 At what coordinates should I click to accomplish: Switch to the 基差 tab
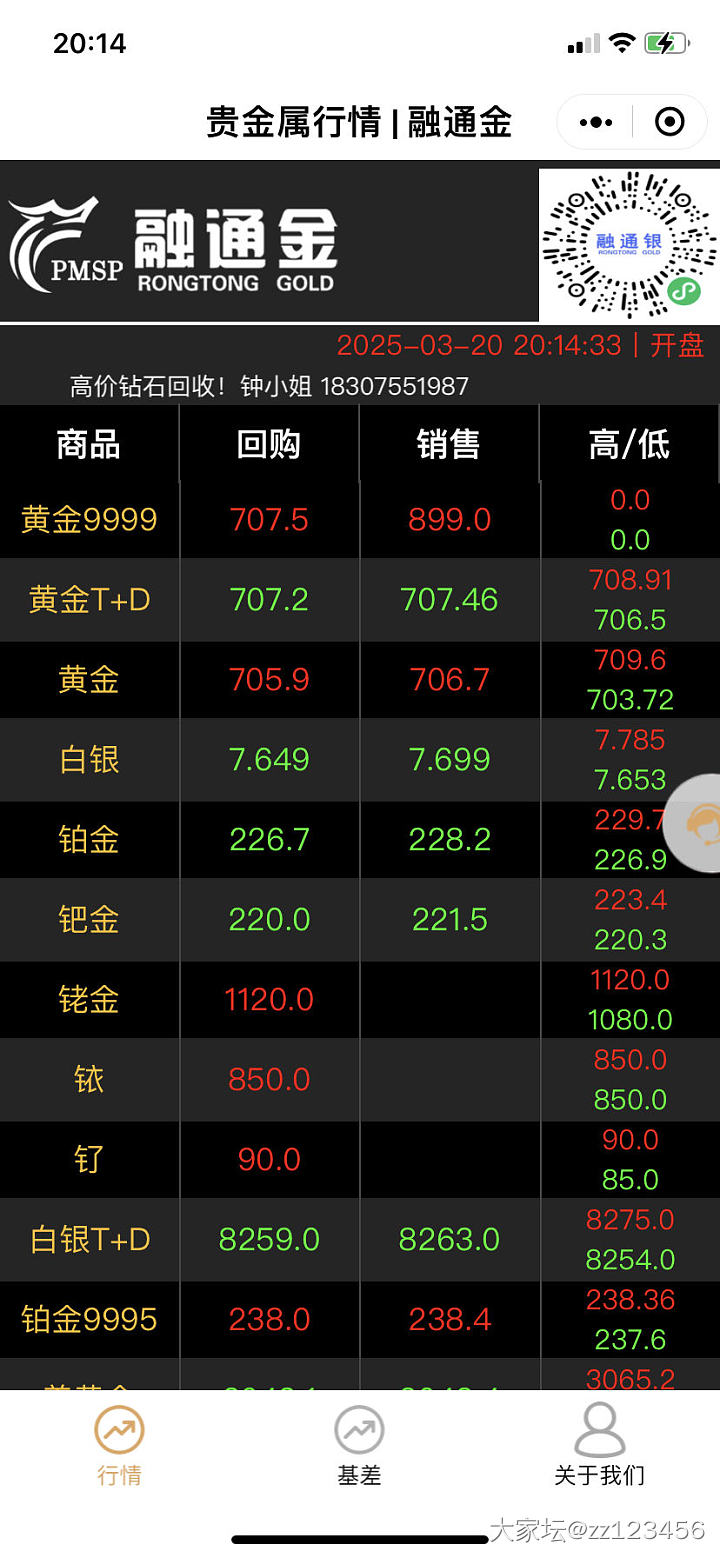coord(359,1446)
